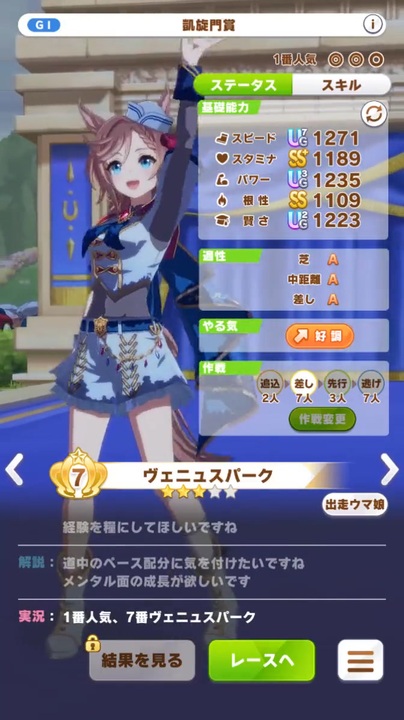Tap 結果を見る button

click(142, 660)
